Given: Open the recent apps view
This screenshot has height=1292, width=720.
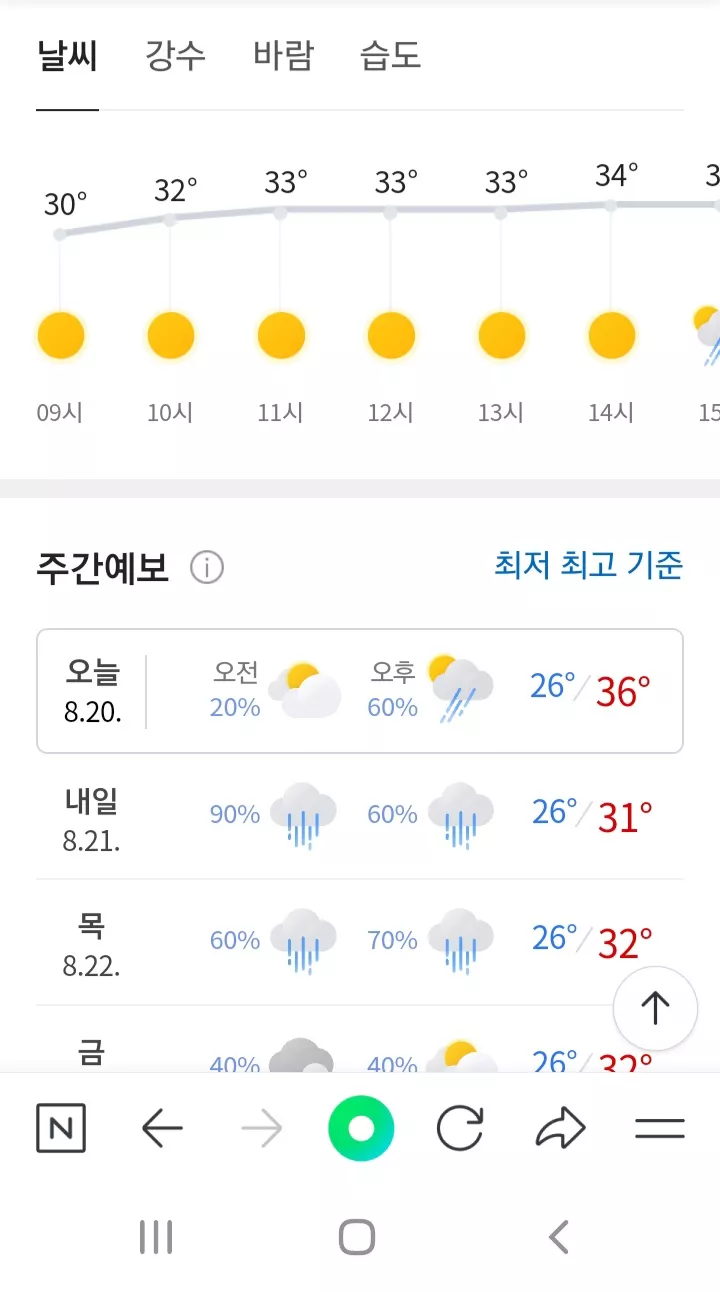Looking at the screenshot, I should click(x=156, y=1237).
